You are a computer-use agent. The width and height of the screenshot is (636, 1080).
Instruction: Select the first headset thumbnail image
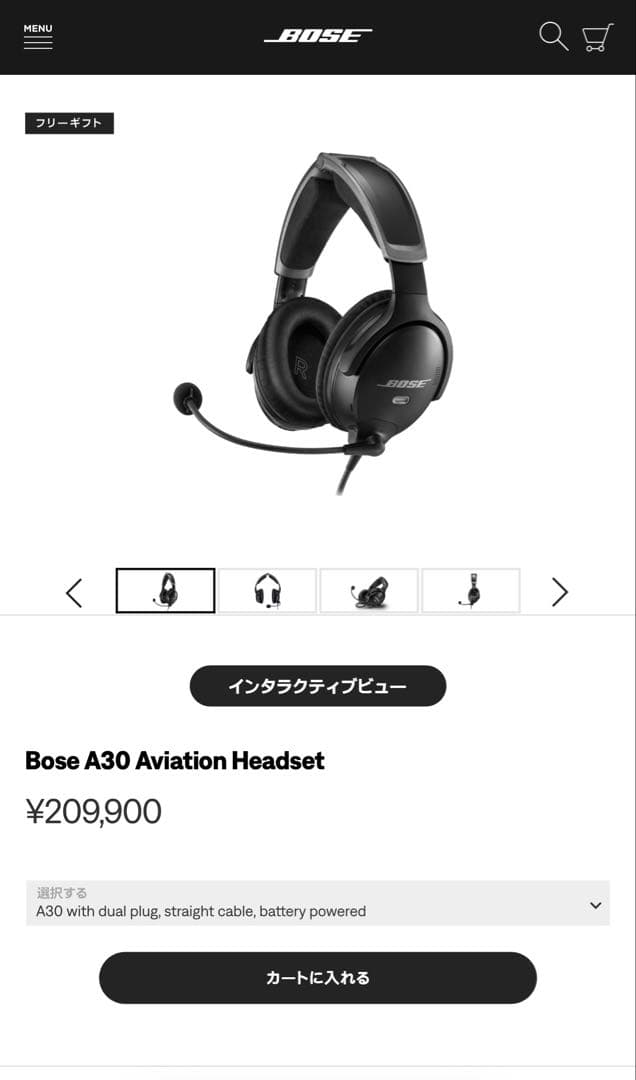pyautogui.click(x=166, y=590)
